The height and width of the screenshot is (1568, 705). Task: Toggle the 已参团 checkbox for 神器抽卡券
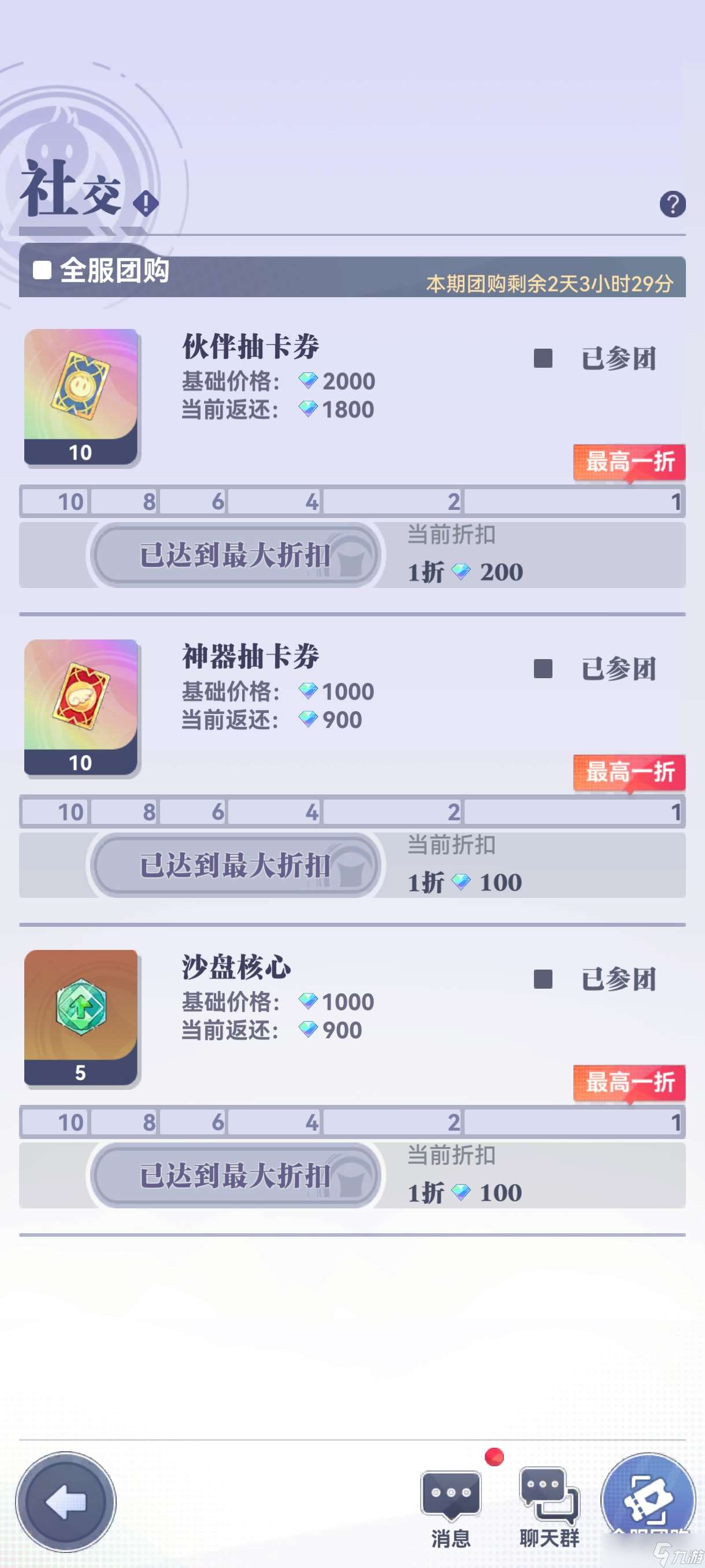point(543,668)
